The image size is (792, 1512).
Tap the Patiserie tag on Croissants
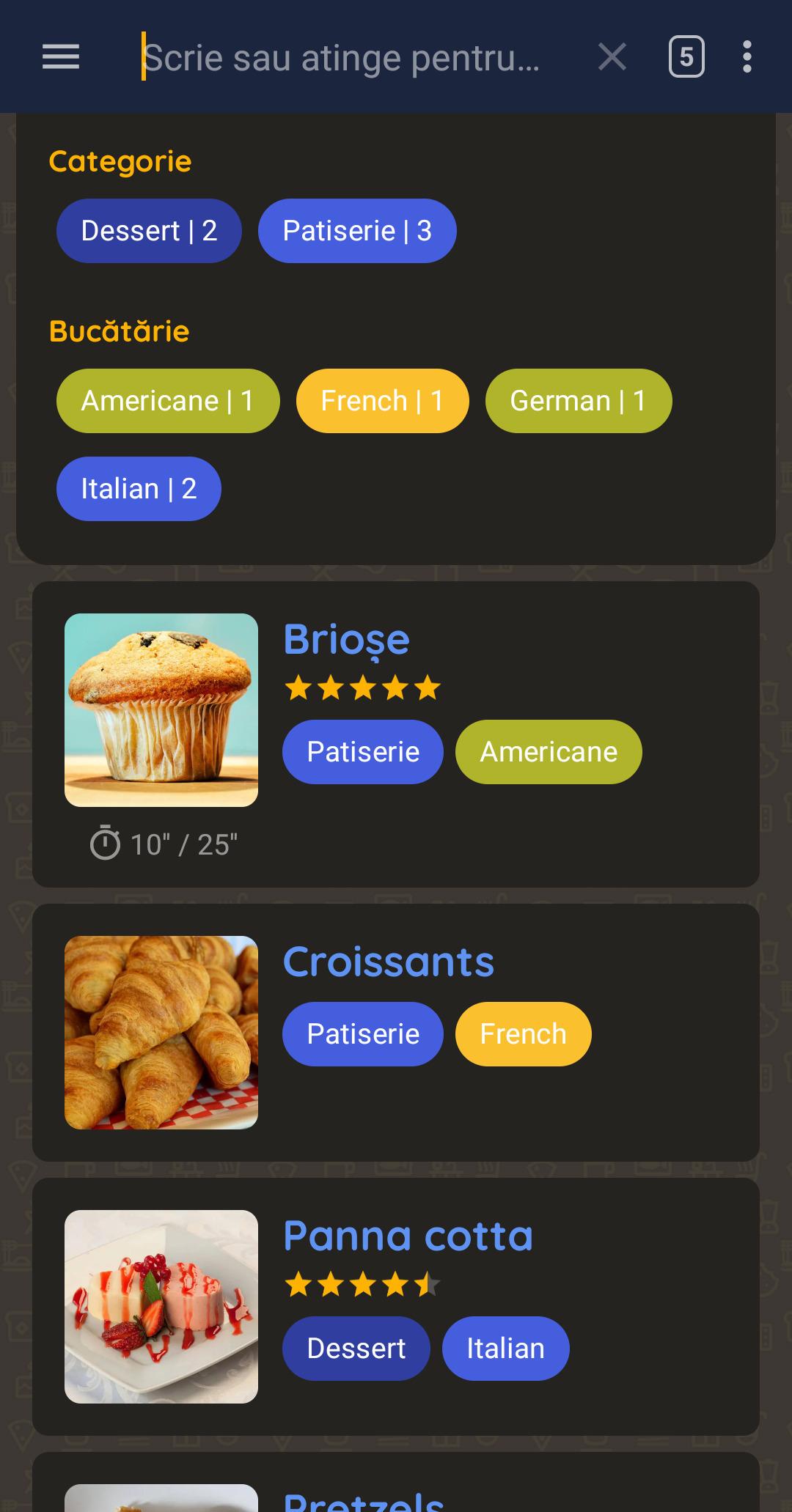pos(363,1034)
